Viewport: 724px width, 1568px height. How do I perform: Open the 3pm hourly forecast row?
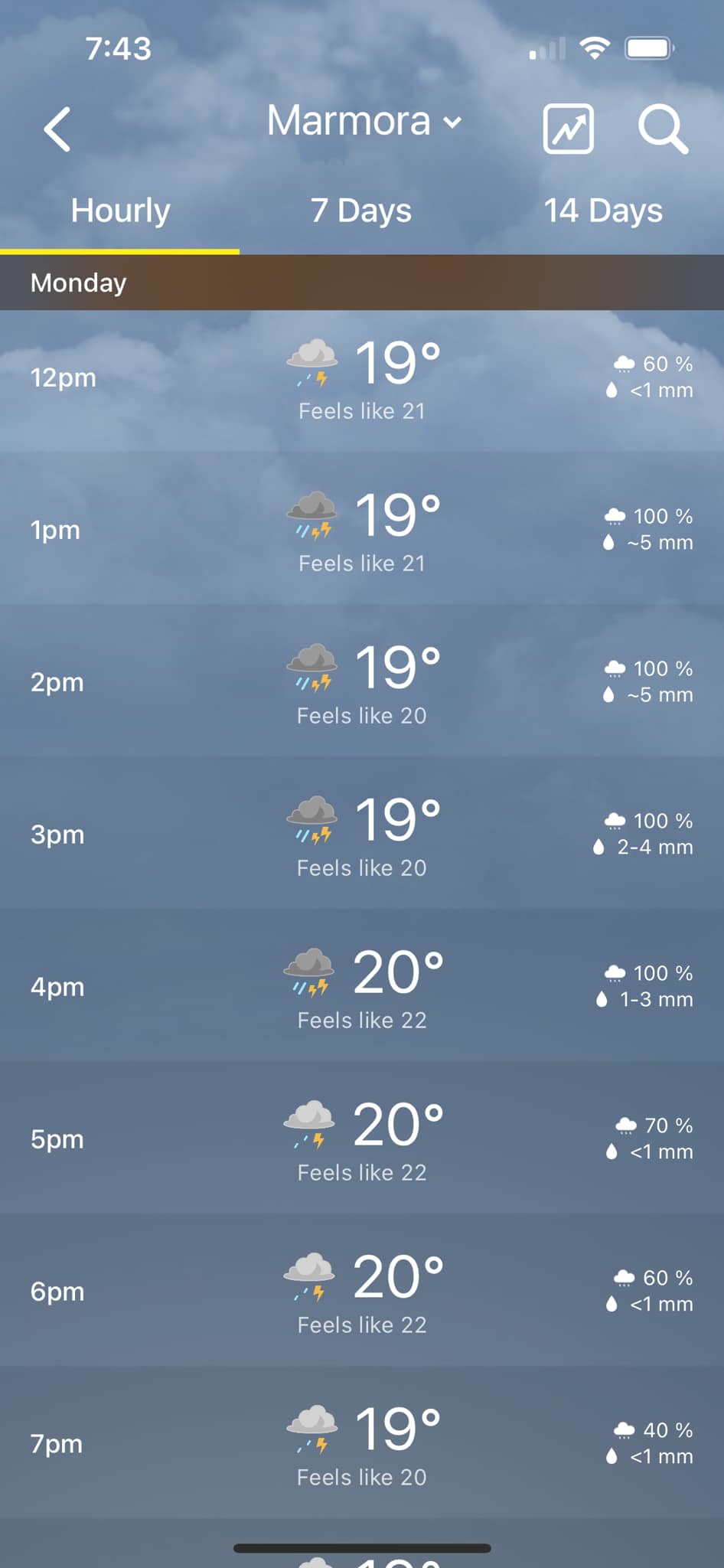[x=362, y=835]
